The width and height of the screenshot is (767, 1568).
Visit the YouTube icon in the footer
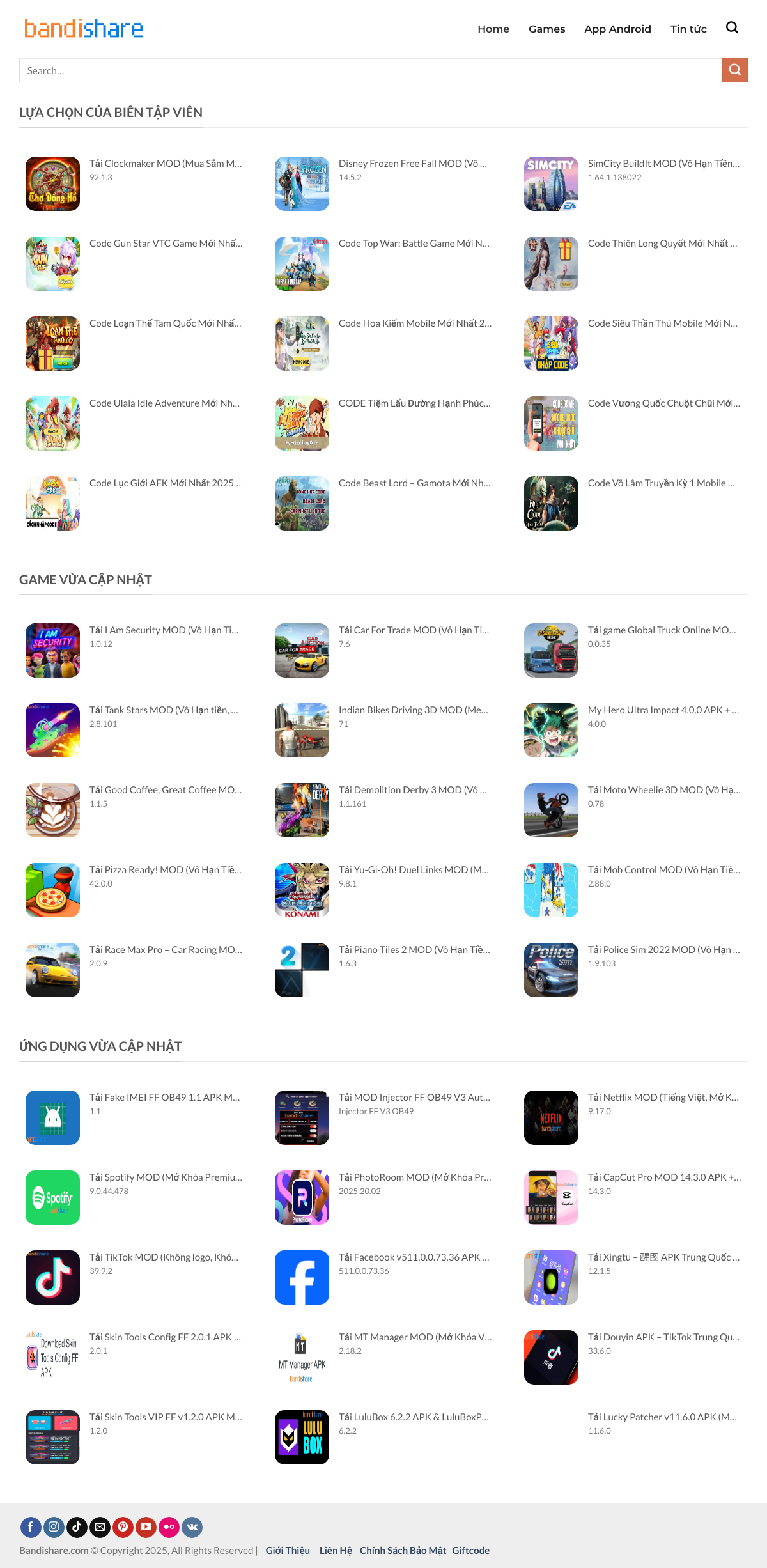[146, 1527]
